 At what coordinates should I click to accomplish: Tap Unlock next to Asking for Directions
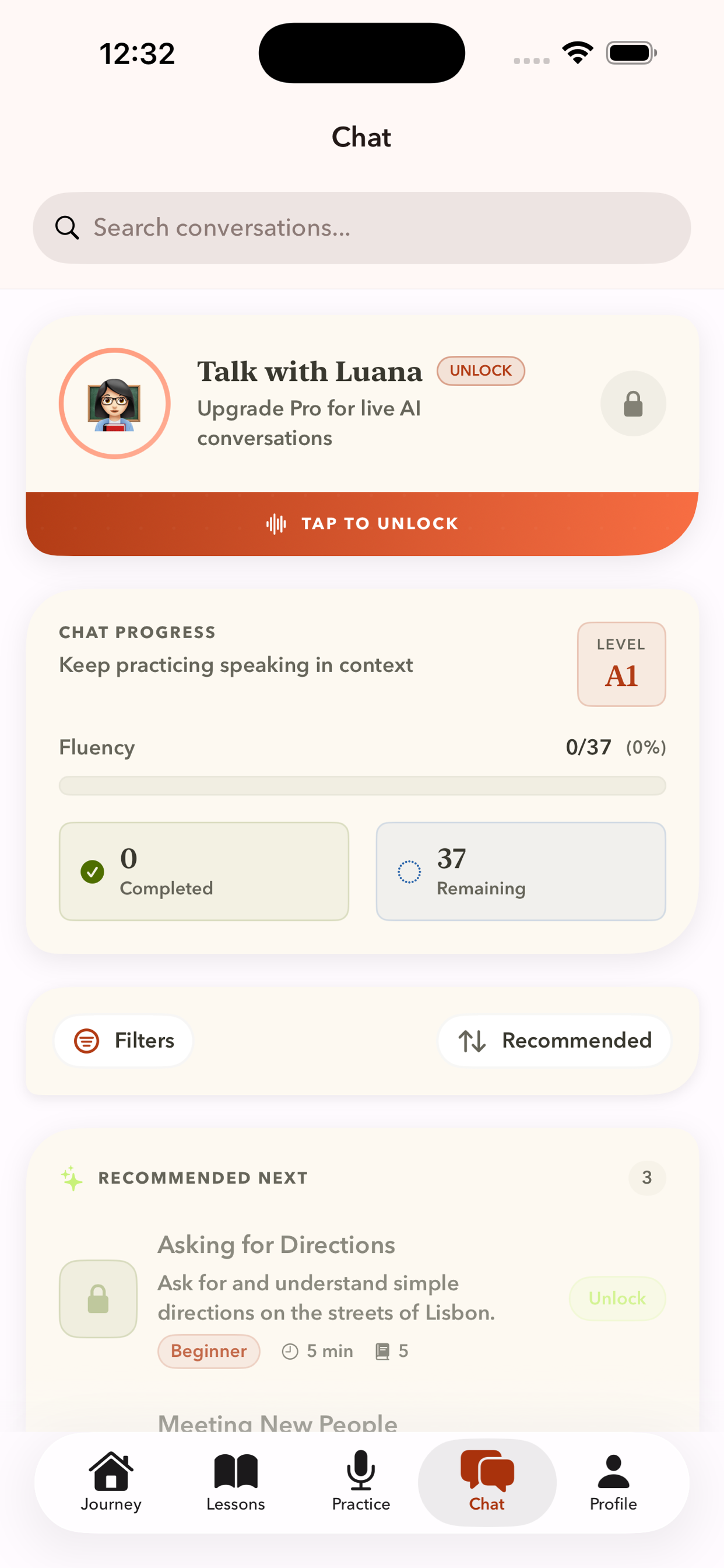pyautogui.click(x=617, y=1298)
